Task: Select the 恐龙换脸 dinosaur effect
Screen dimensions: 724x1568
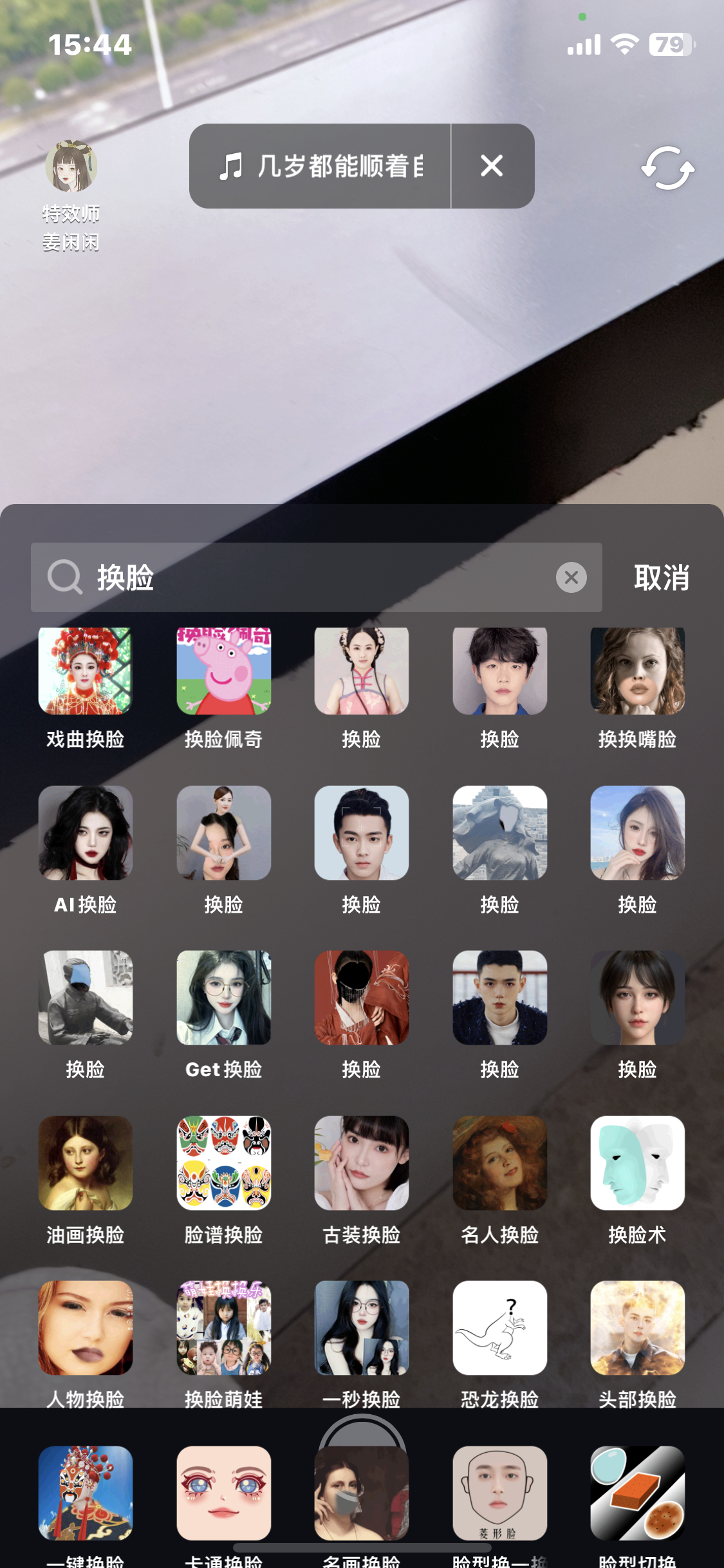Action: 499,1327
